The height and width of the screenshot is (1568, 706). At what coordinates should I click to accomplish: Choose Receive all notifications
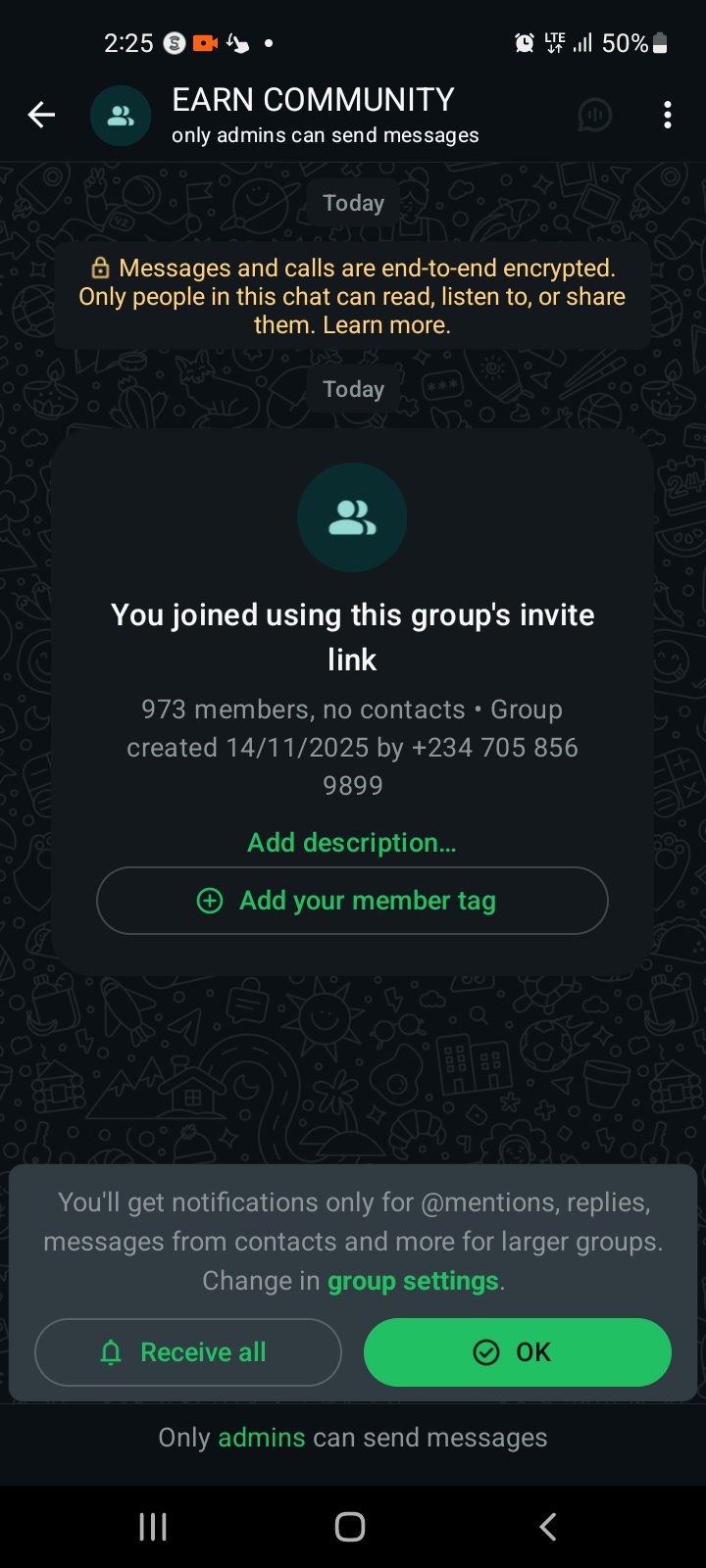coord(188,1352)
